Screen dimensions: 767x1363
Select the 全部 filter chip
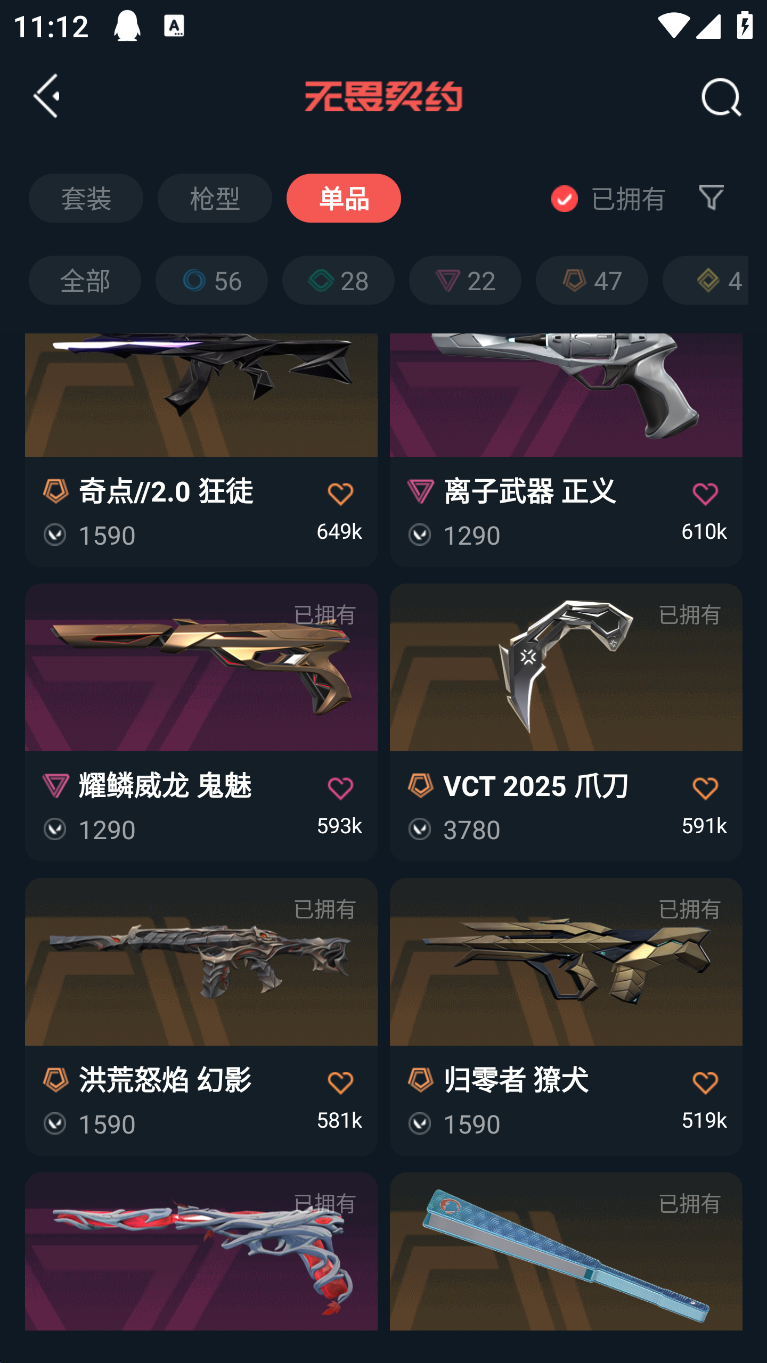pos(85,280)
